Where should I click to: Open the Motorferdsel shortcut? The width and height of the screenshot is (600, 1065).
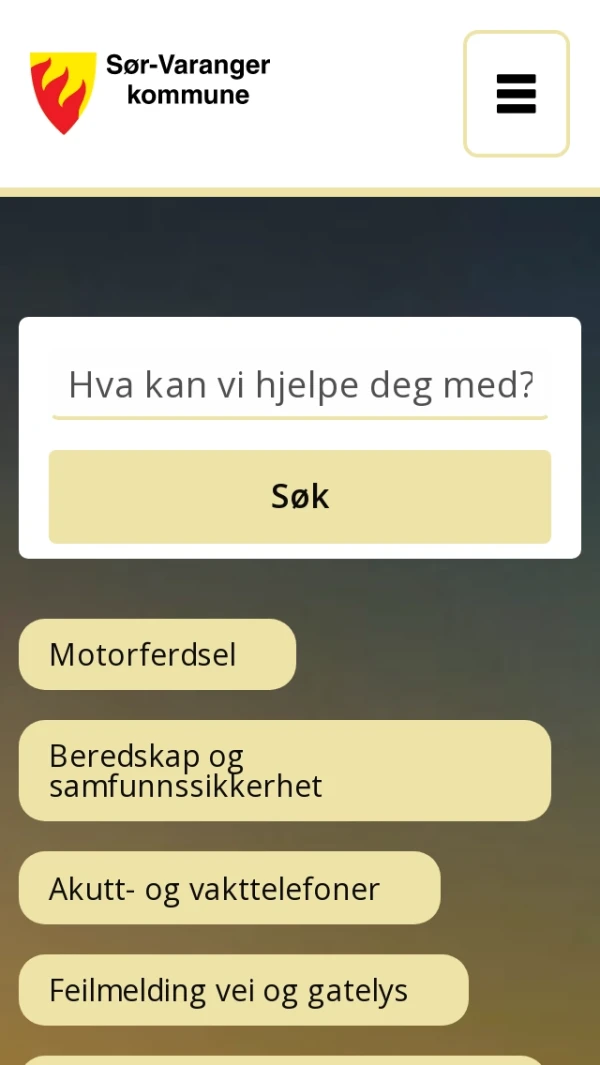(157, 655)
